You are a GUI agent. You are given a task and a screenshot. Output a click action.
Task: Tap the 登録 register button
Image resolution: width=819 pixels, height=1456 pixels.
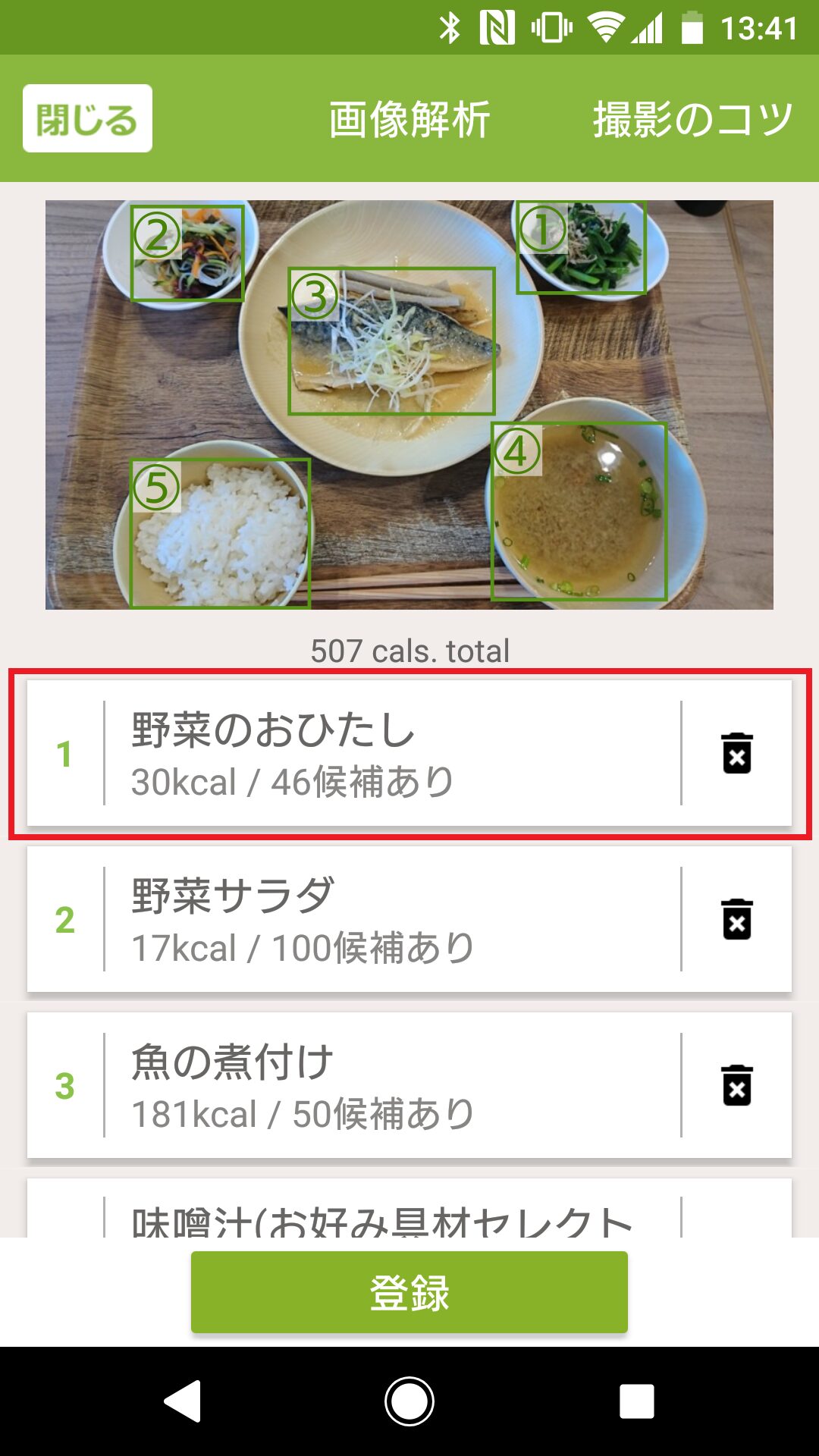409,1292
